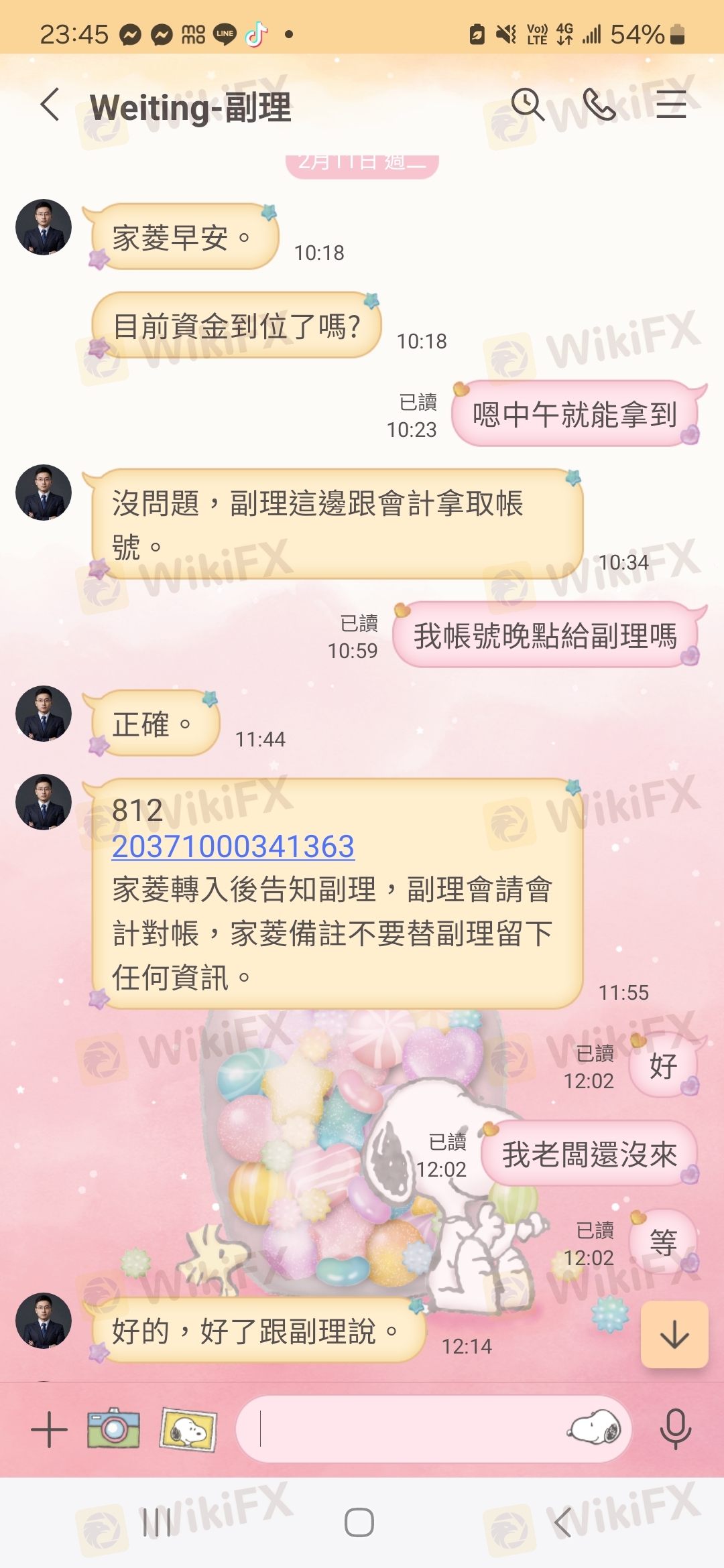Open the Snoopy sticker panel
The height and width of the screenshot is (1568, 724).
(594, 1427)
